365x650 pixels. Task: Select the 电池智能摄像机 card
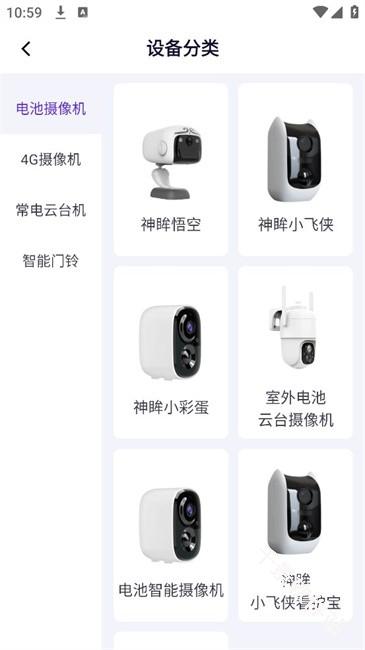coord(171,535)
